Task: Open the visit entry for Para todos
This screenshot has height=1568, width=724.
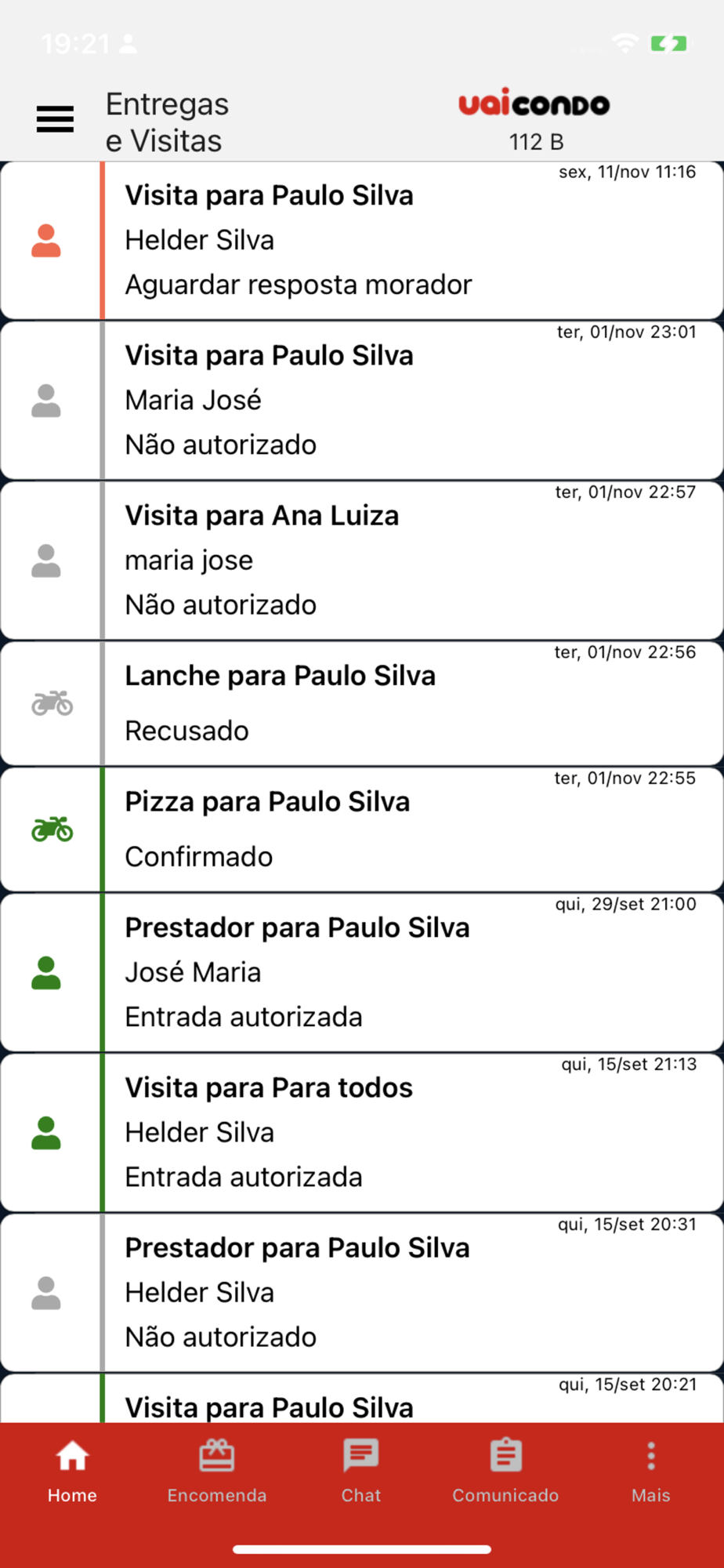Action: click(360, 1133)
